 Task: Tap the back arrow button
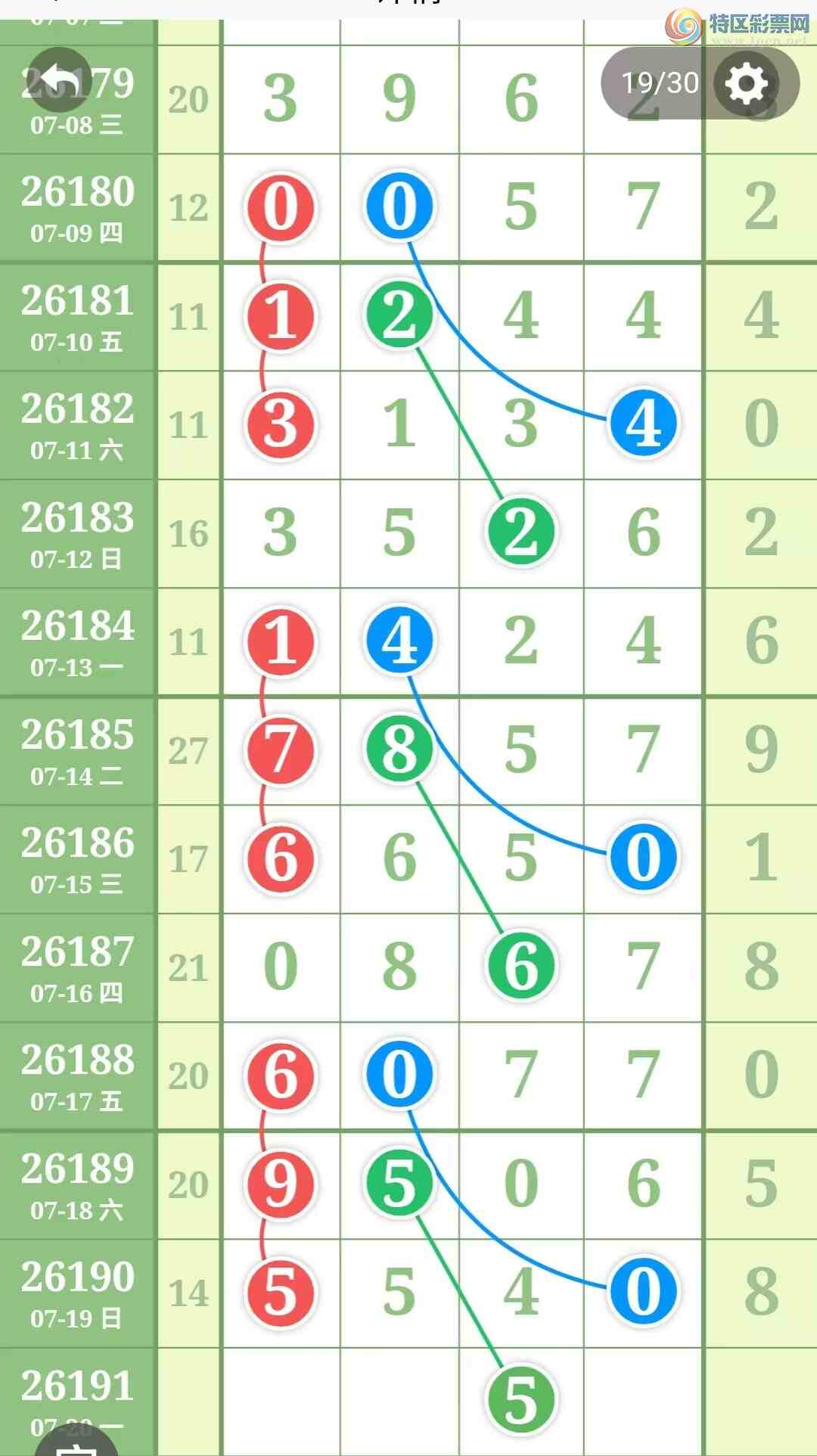click(x=60, y=79)
